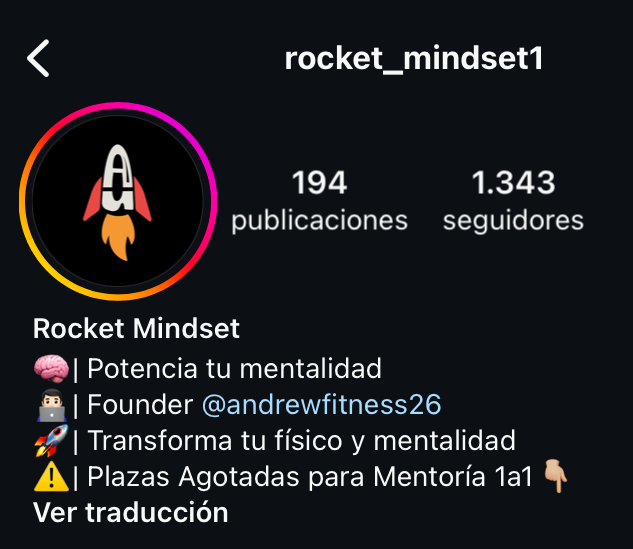Screen dimensions: 633x549
Task: Open the @andrewfitness26 profile link
Action: tap(321, 405)
